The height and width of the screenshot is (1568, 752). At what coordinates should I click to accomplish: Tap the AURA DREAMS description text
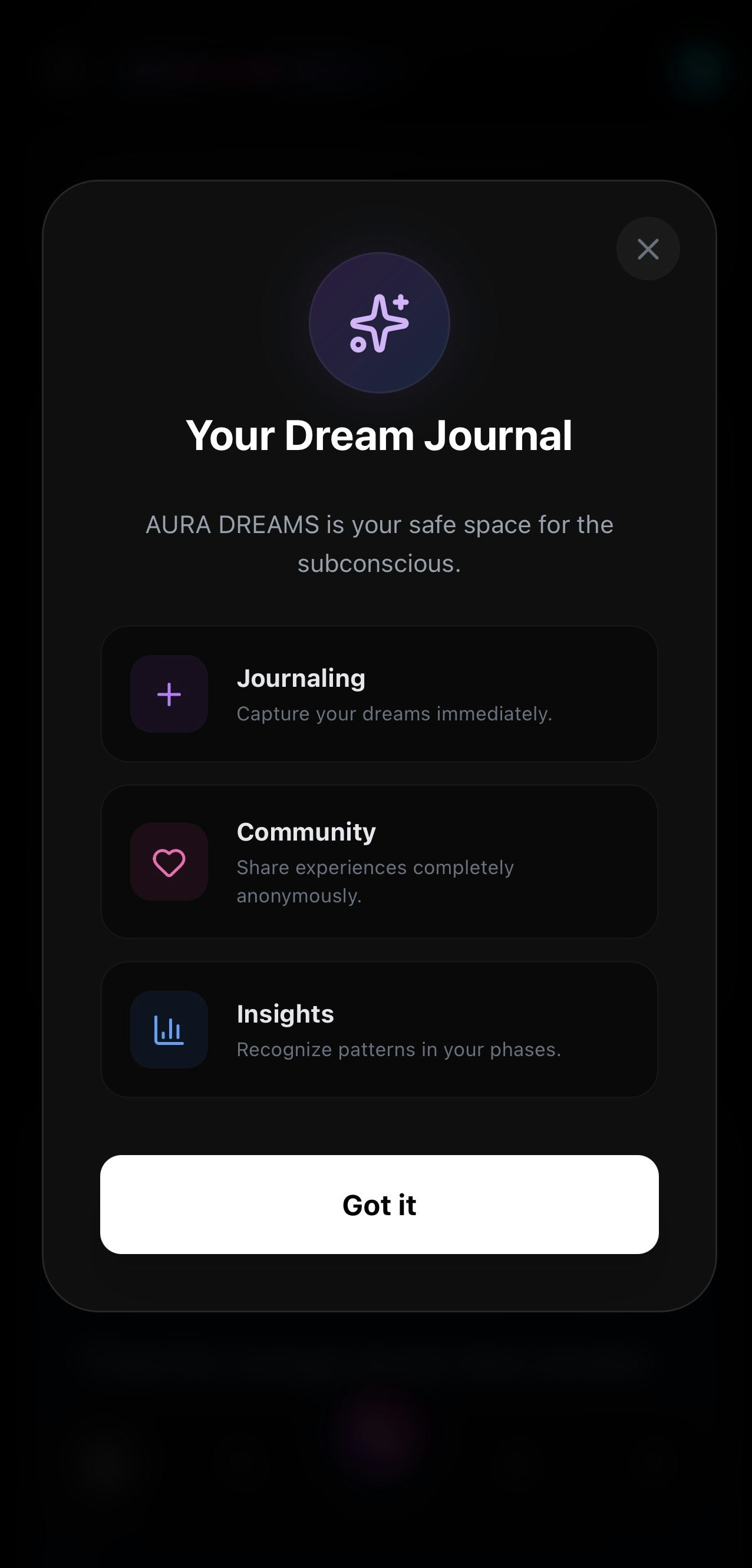[380, 544]
